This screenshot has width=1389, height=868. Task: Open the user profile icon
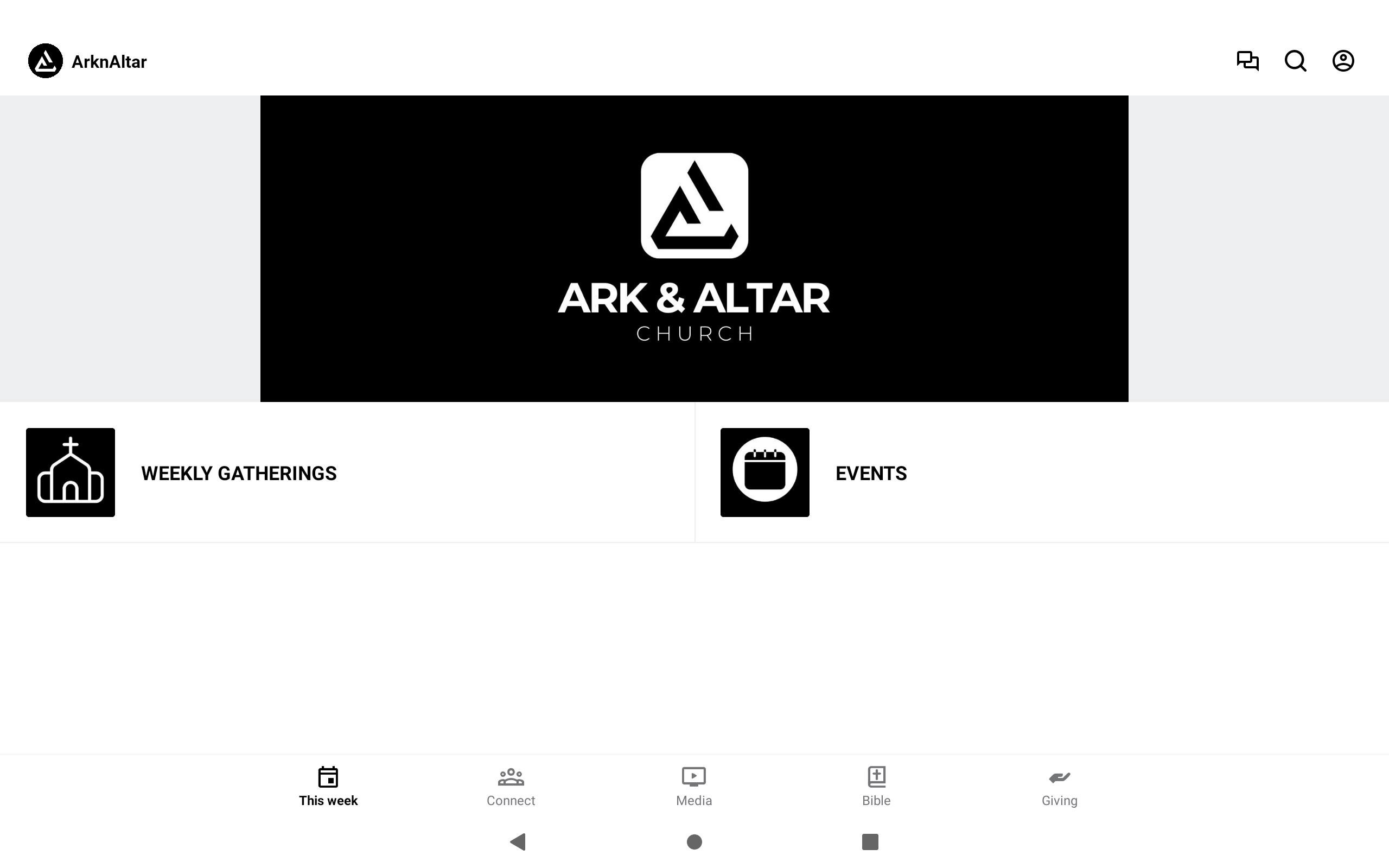point(1342,61)
